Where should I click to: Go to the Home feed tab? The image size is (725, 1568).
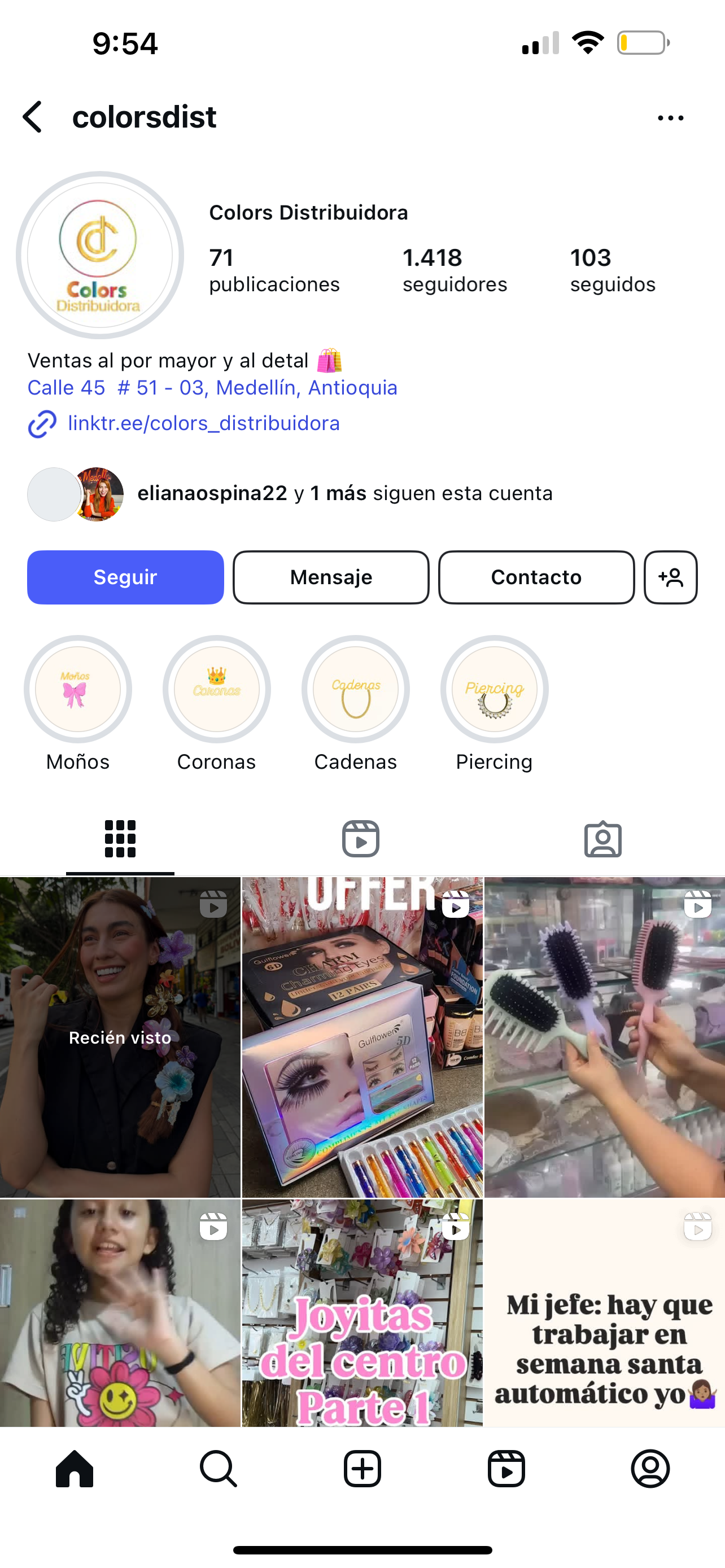75,1468
